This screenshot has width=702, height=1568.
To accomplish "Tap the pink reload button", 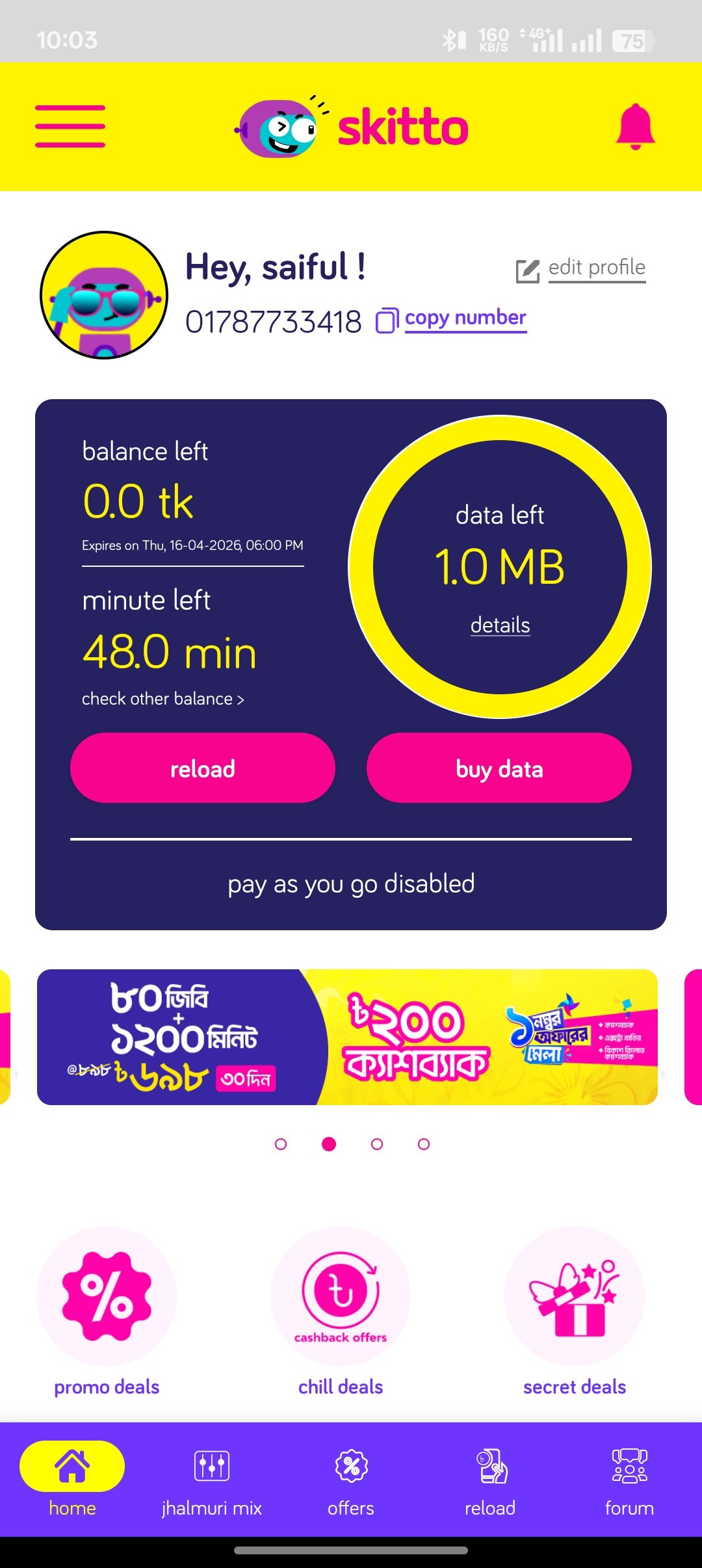I will 202,768.
